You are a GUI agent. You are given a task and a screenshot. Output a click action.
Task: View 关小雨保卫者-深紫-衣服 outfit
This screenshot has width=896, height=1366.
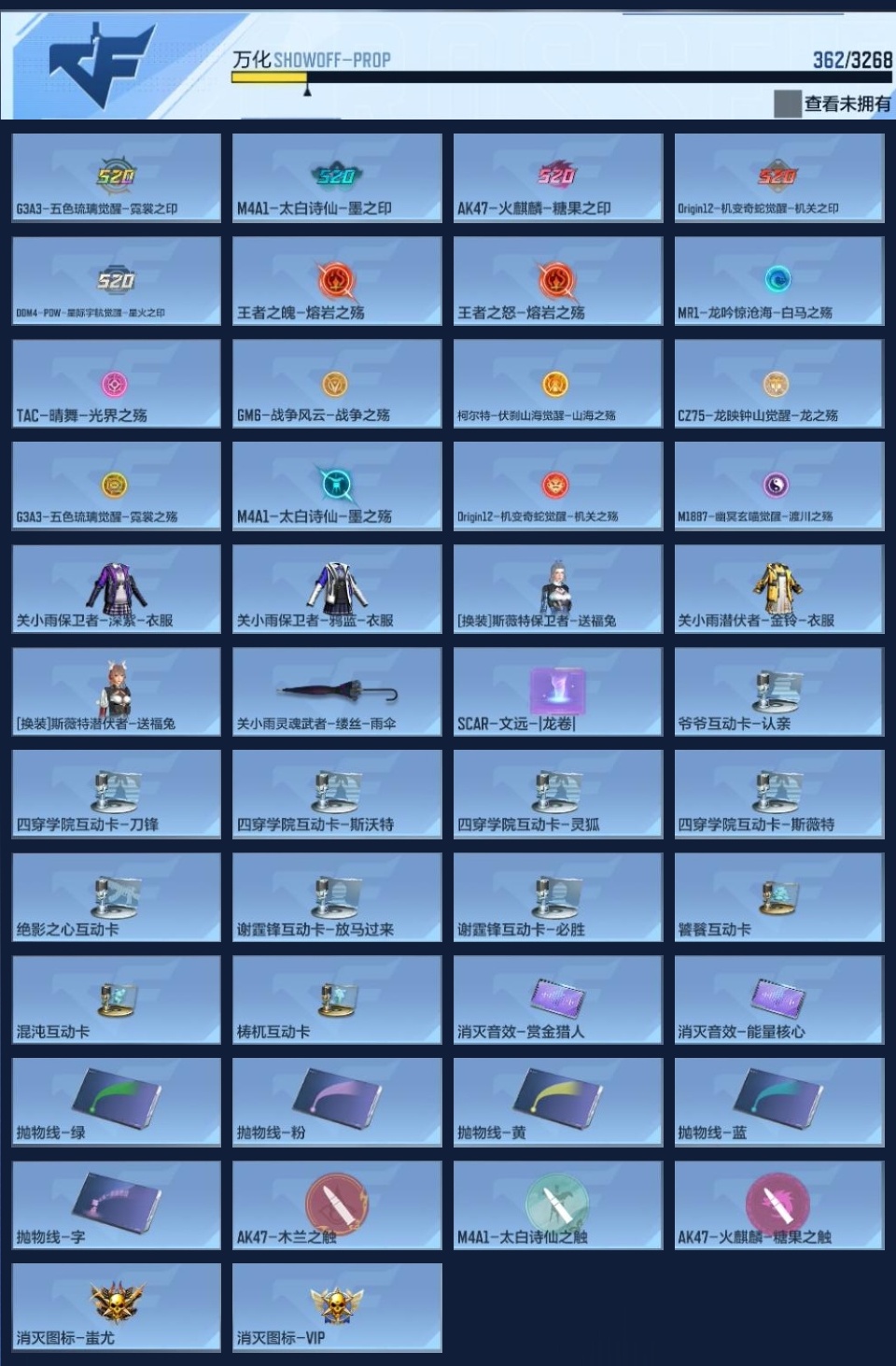(117, 589)
